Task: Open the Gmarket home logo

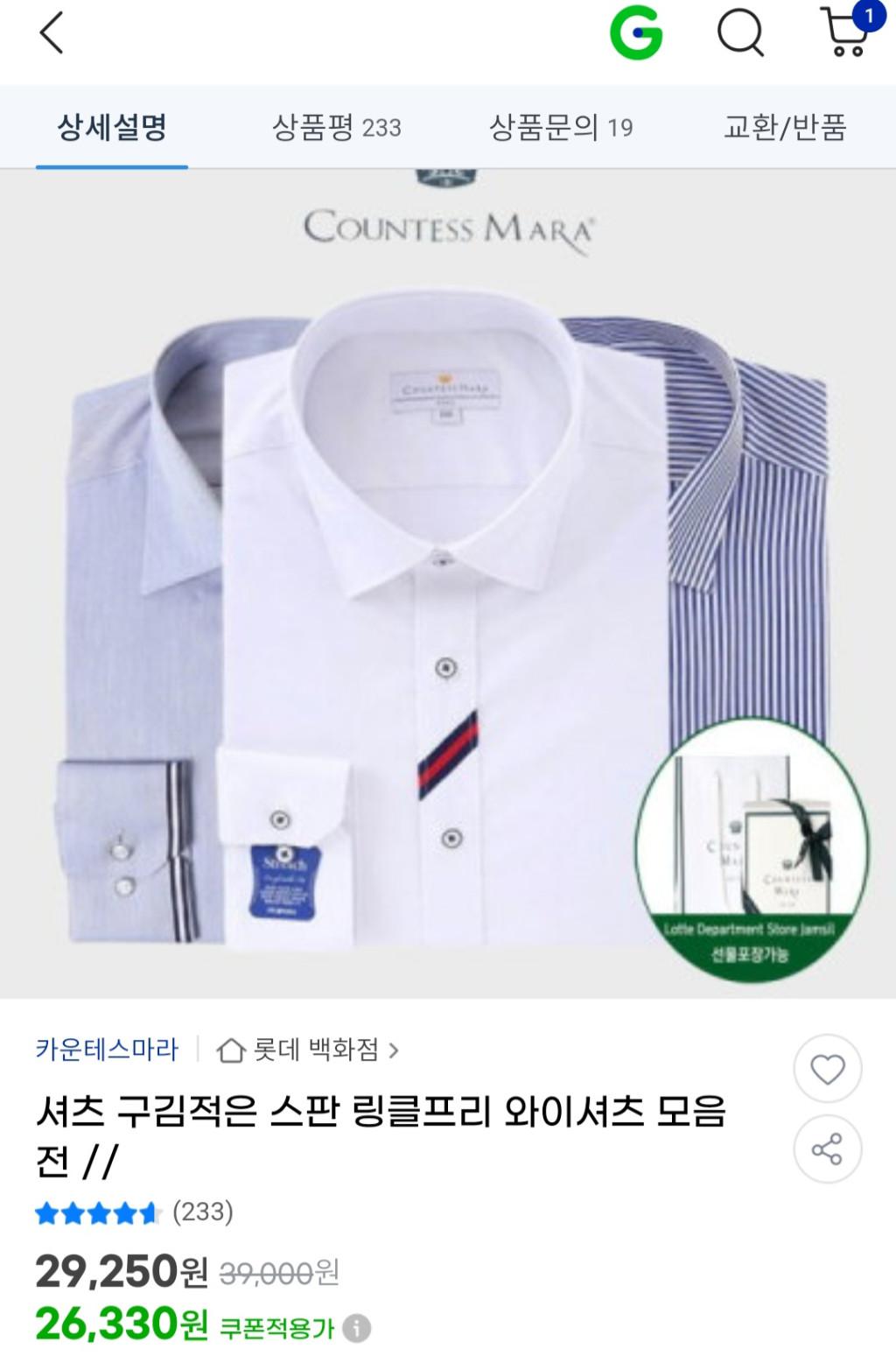Action: pyautogui.click(x=636, y=35)
